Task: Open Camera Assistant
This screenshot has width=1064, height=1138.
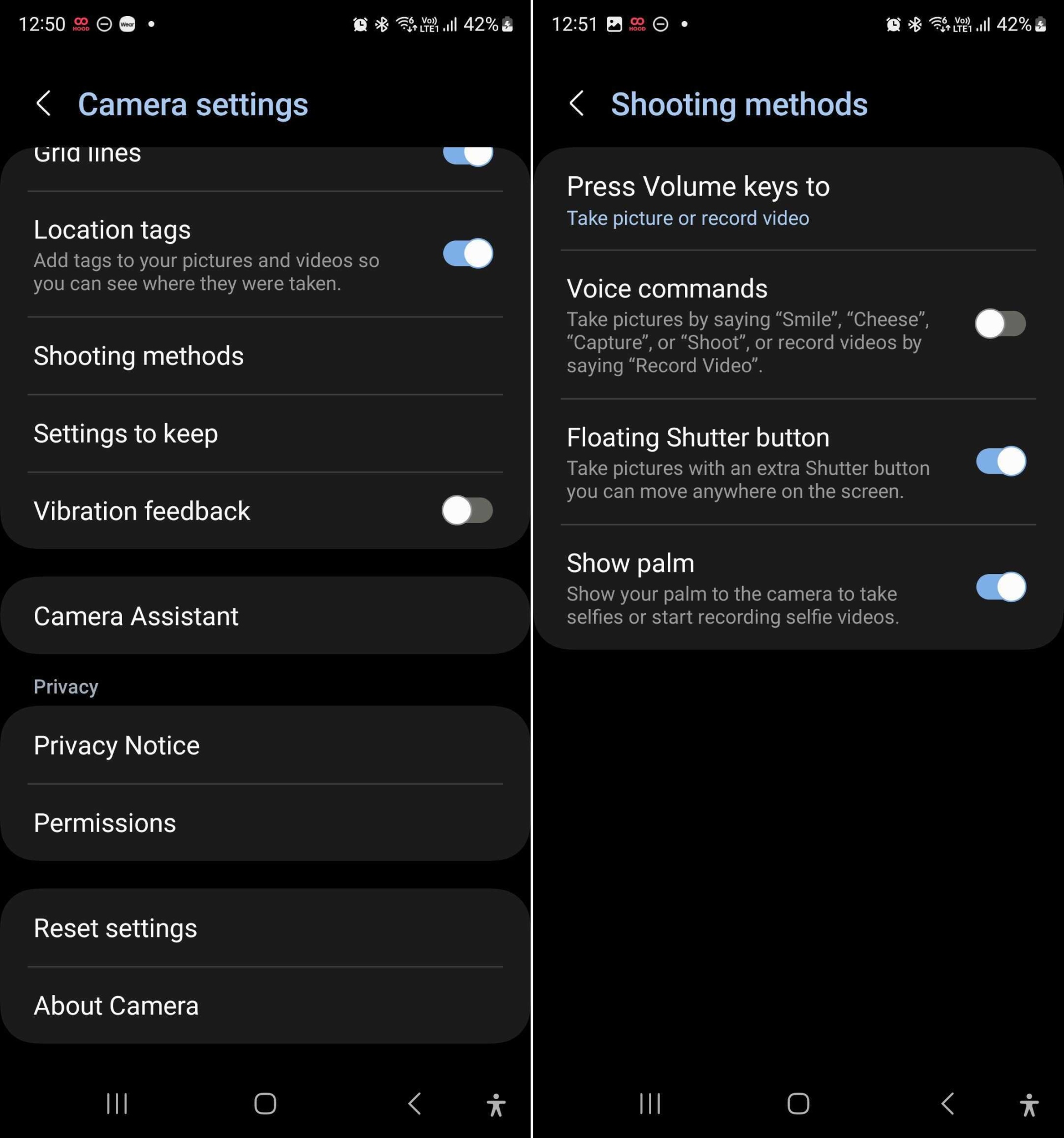Action: pos(264,616)
